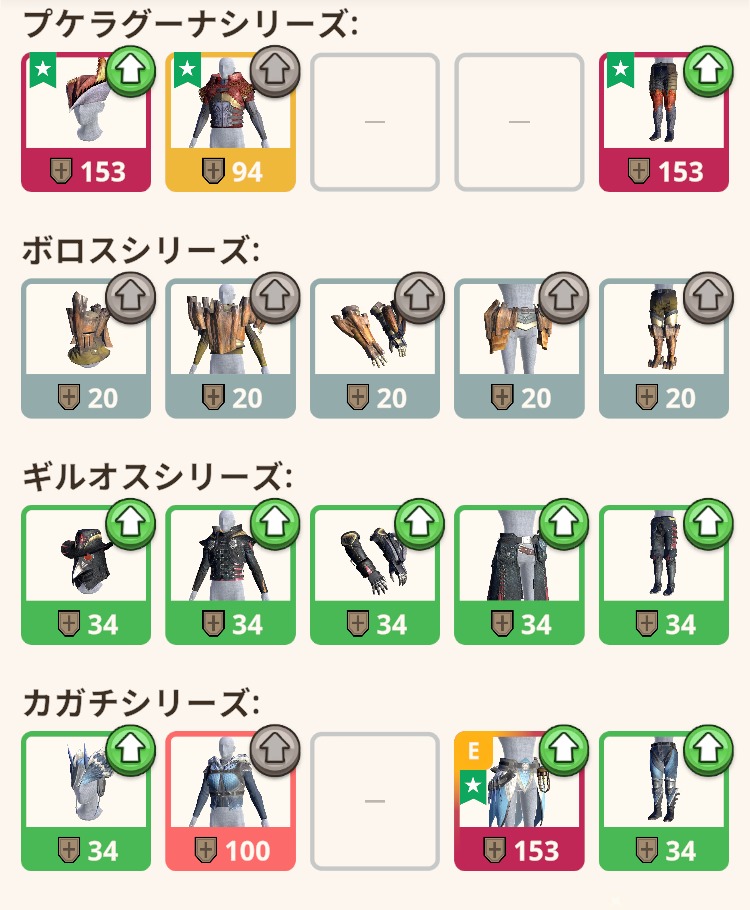750x910 pixels.
Task: Open the カガチシリーズ helmet tile
Action: pos(86,801)
